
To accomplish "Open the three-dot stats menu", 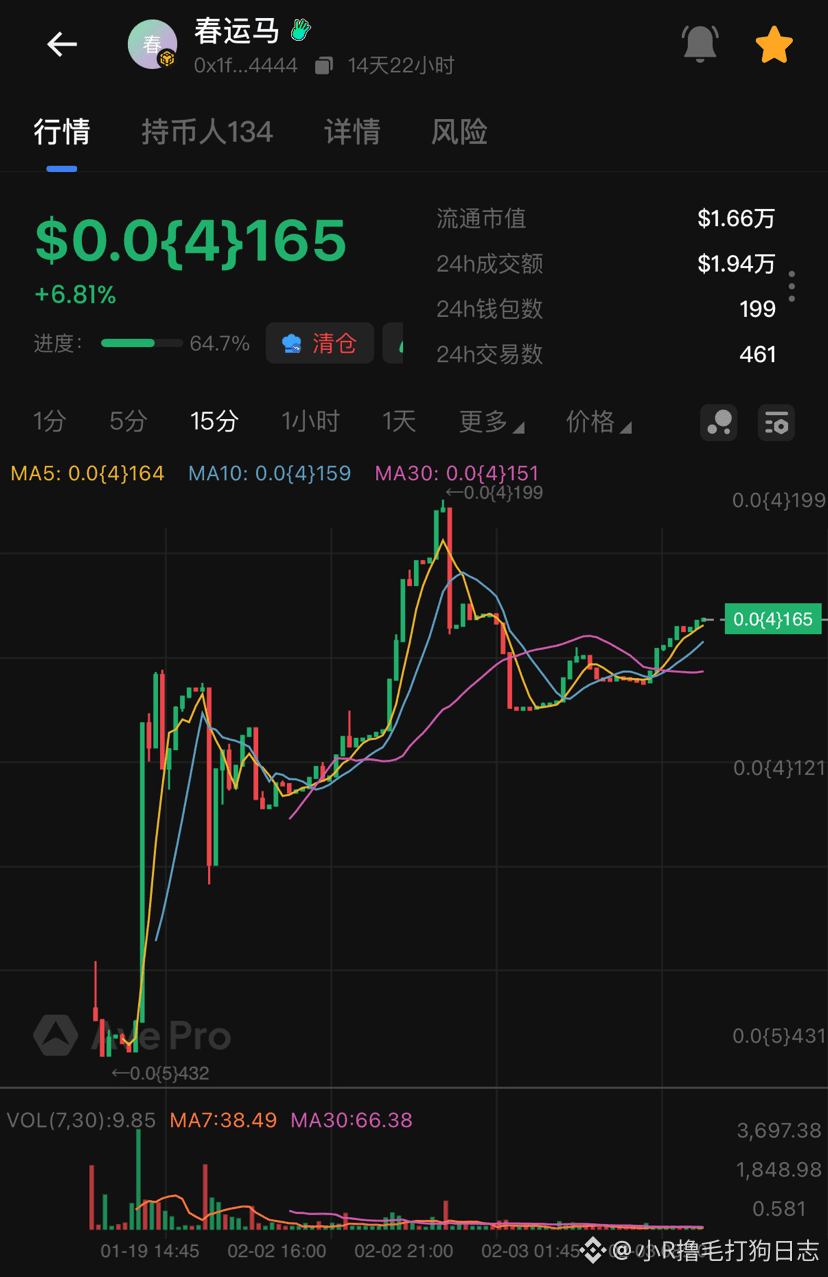I will (x=791, y=286).
